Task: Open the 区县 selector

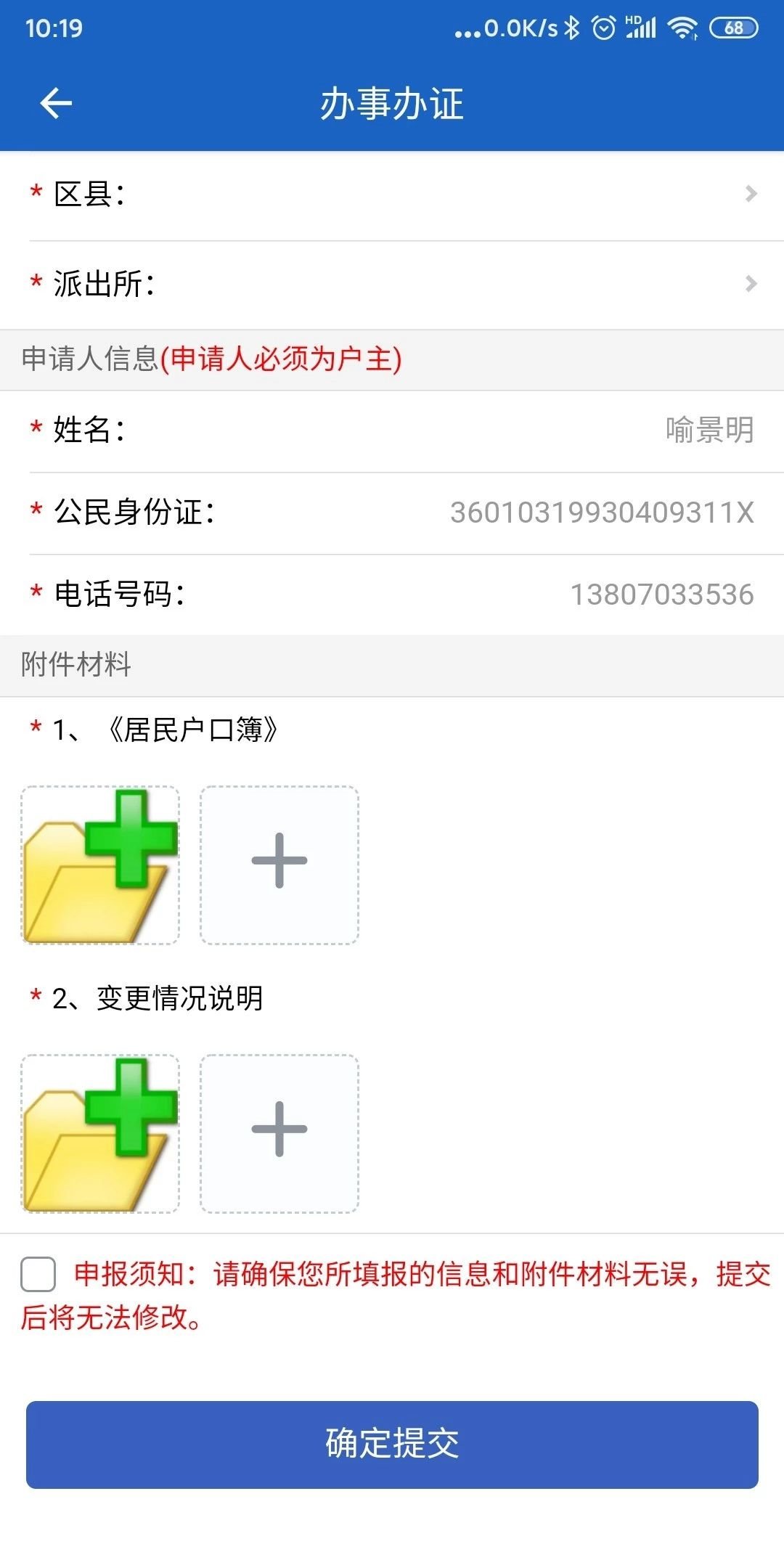Action: point(392,195)
